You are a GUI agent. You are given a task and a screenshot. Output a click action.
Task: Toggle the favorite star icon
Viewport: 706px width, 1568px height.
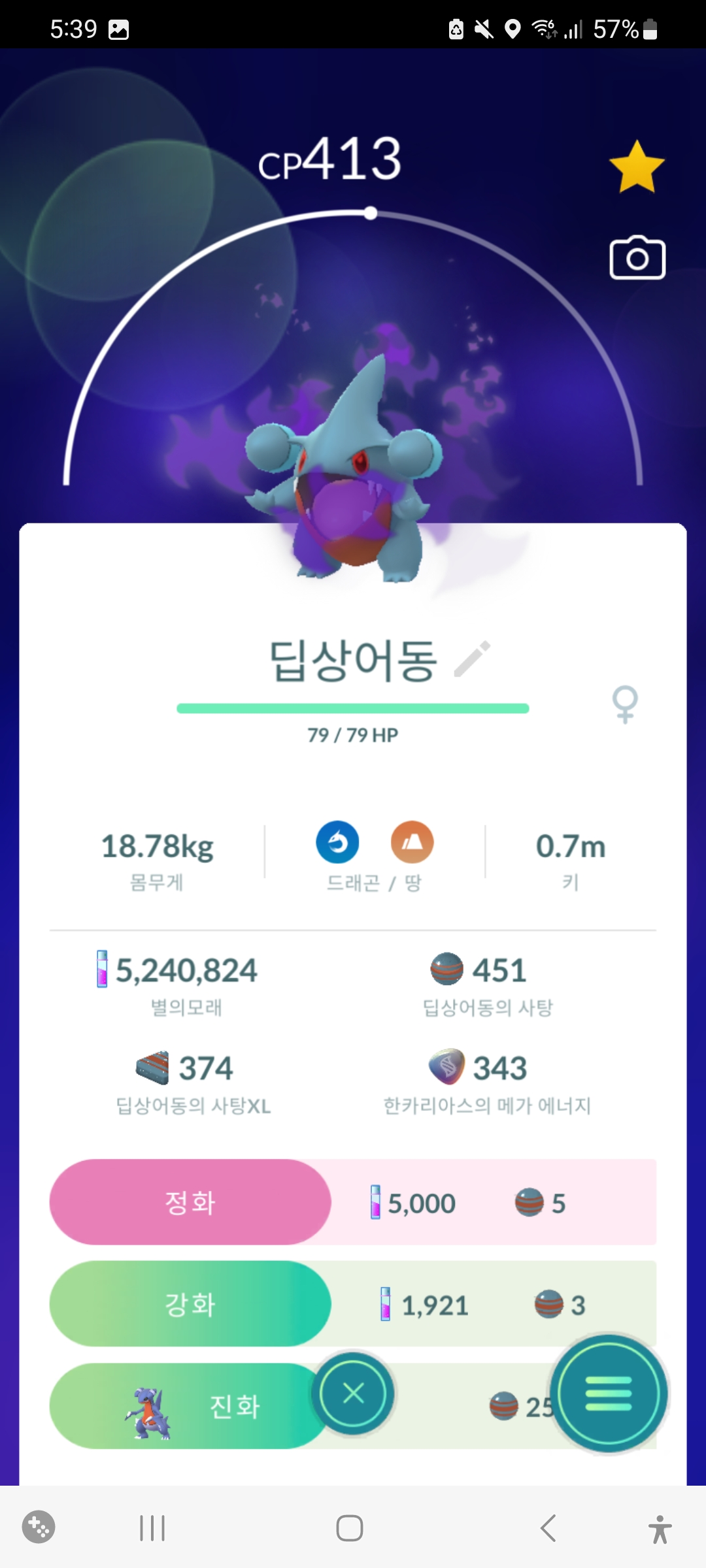point(637,167)
